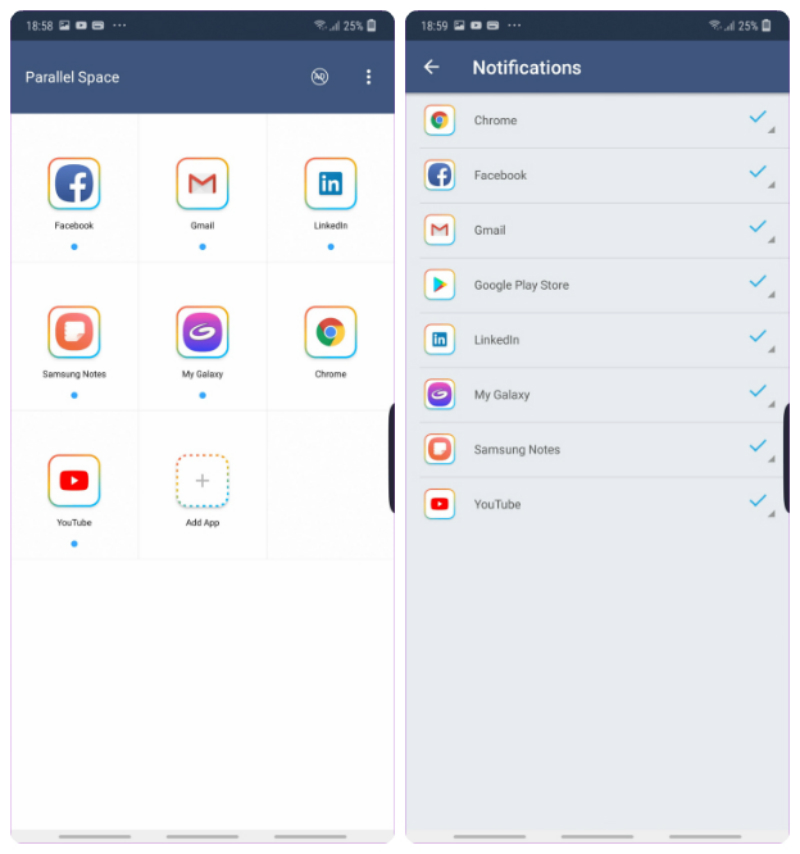Uncheck notifications for Chrome
800x854 pixels.
click(758, 119)
